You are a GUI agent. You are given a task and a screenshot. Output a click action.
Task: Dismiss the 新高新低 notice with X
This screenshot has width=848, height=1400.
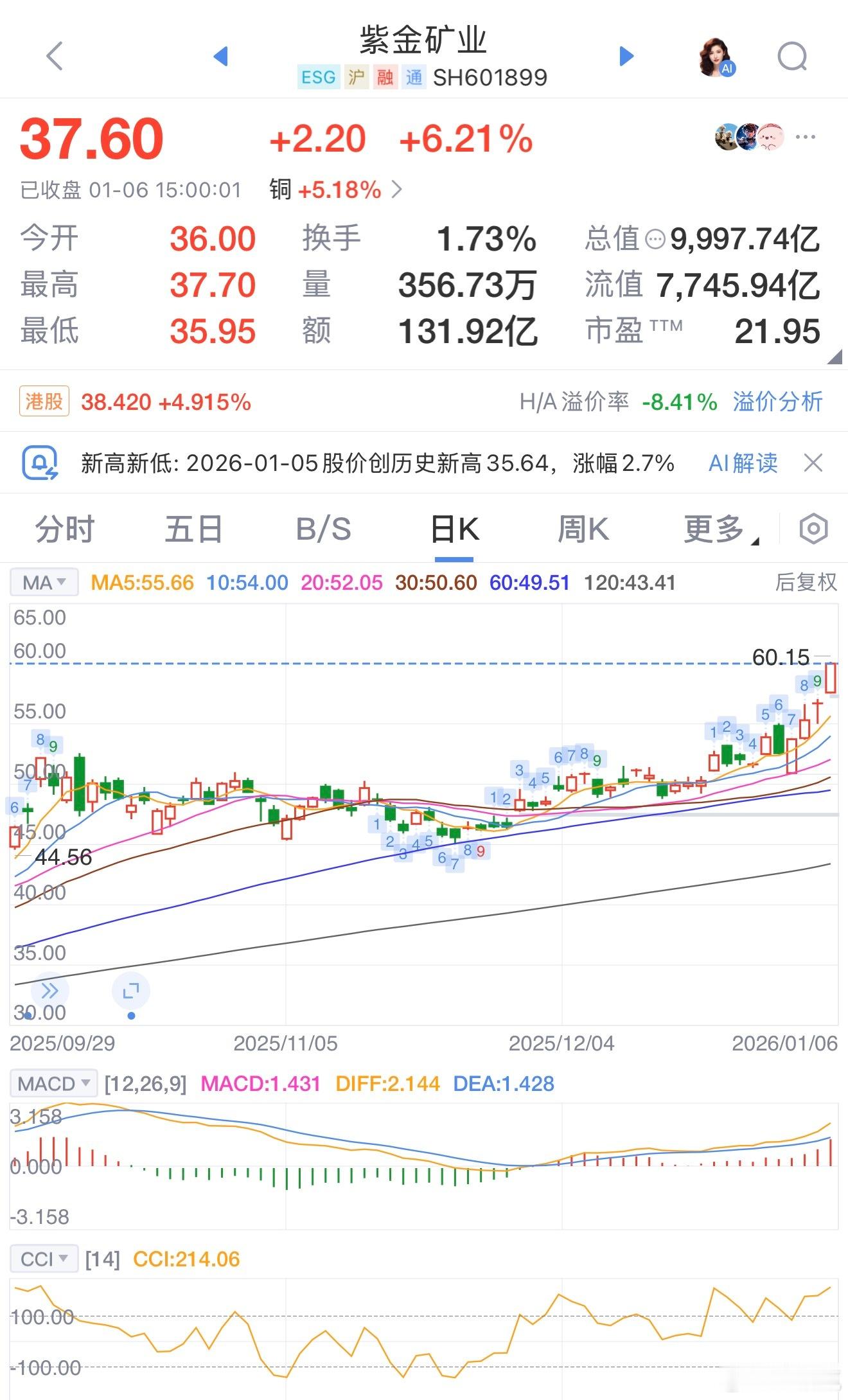click(x=813, y=462)
